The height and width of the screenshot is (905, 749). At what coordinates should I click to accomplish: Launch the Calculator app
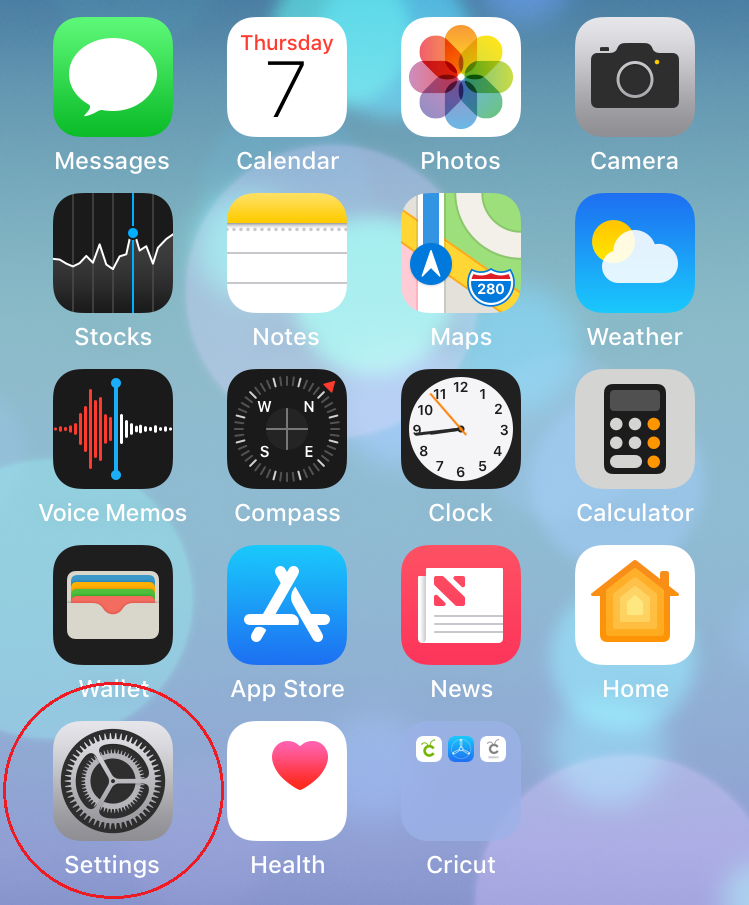tap(635, 429)
